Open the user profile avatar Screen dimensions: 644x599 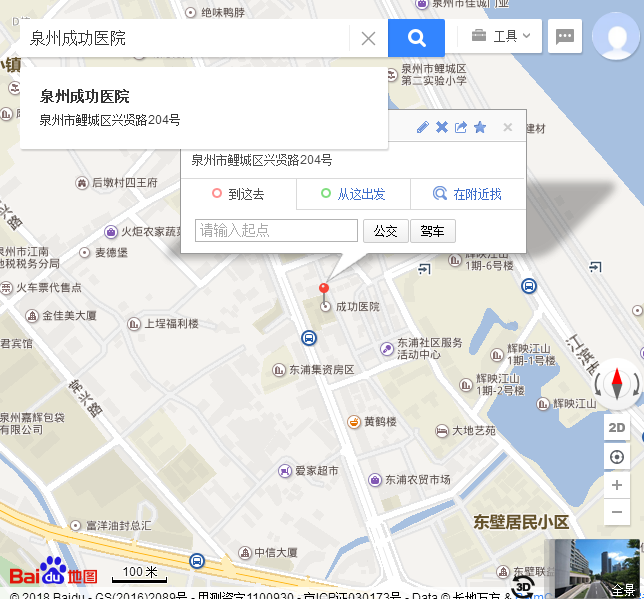click(616, 38)
